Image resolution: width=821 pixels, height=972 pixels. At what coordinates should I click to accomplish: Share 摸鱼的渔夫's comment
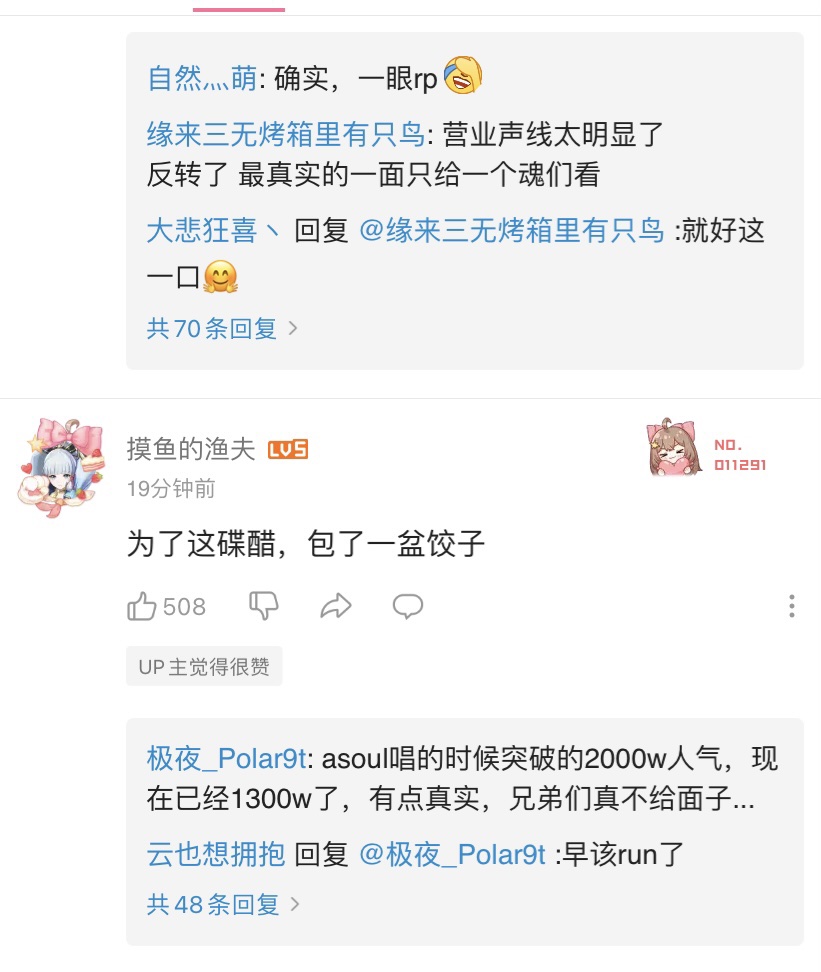336,605
